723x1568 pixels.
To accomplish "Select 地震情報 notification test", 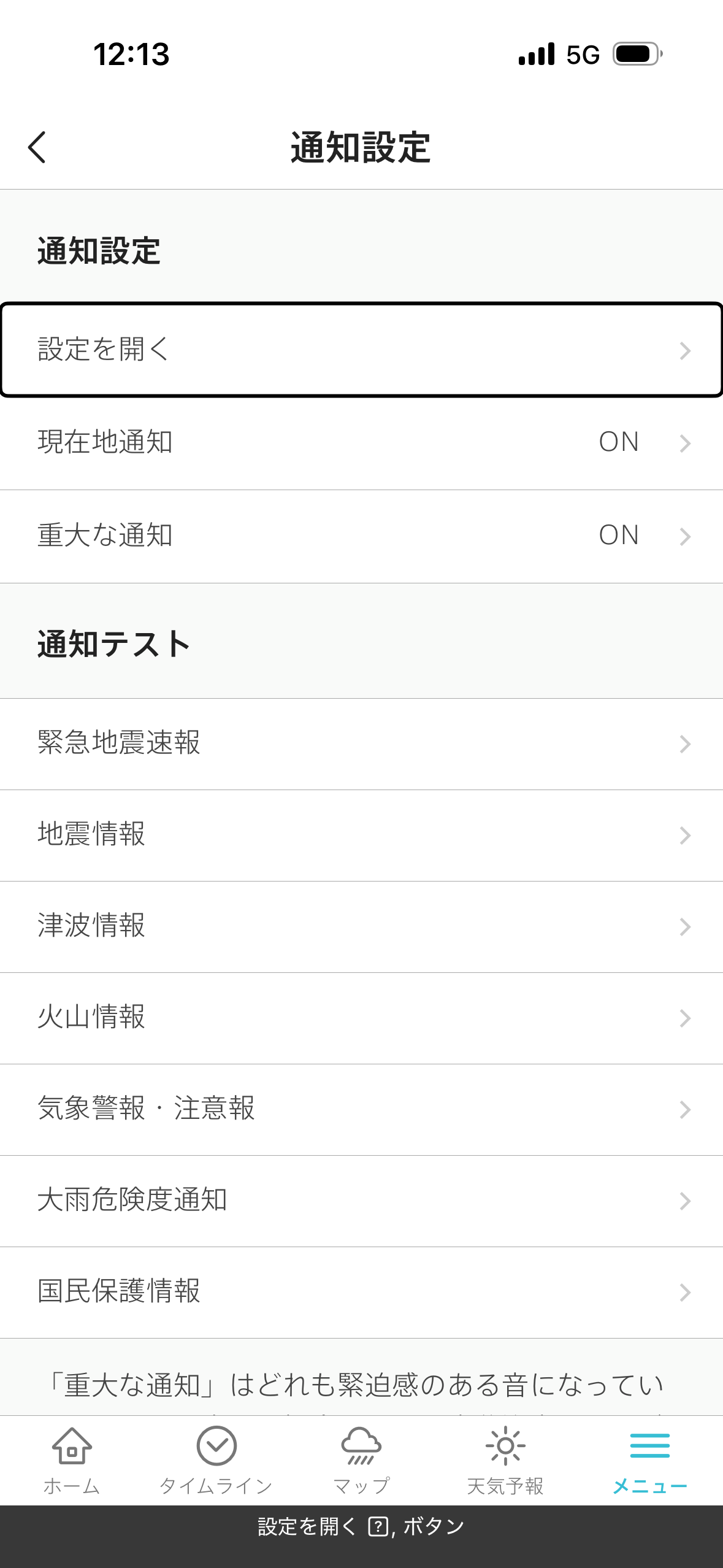I will [361, 835].
